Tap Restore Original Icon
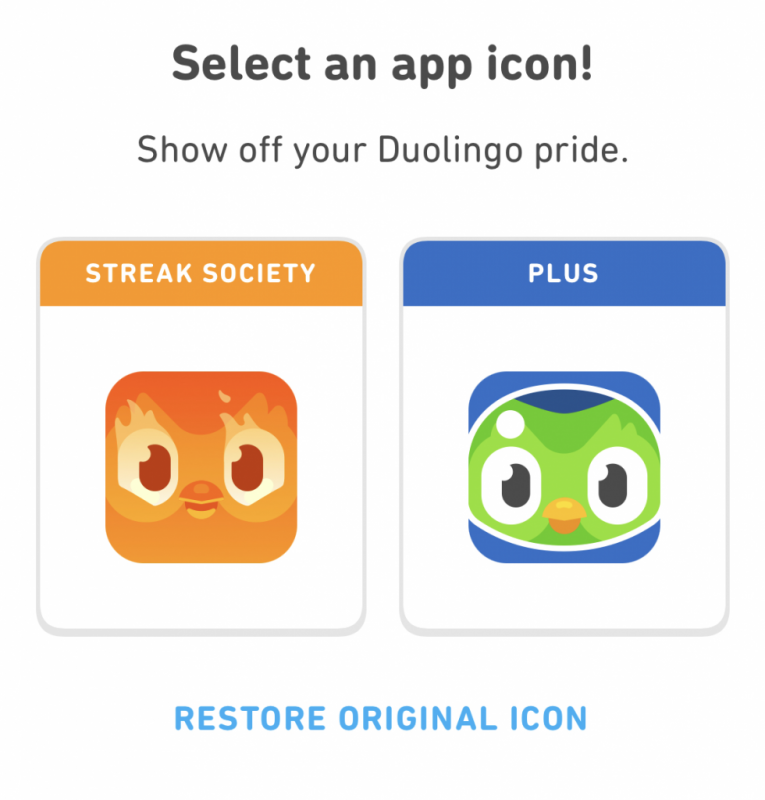This screenshot has width=765, height=800. 381,718
